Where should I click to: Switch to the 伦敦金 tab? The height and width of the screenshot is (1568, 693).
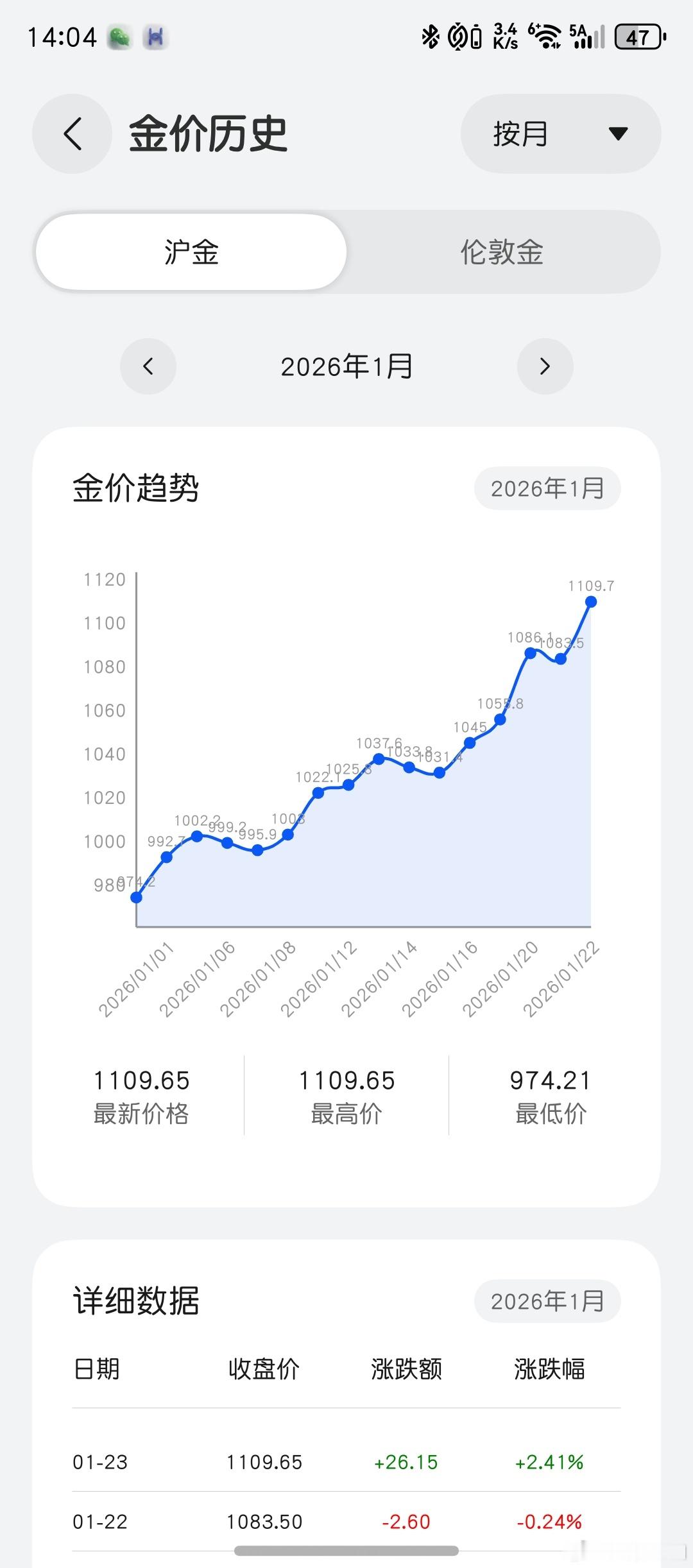point(503,251)
